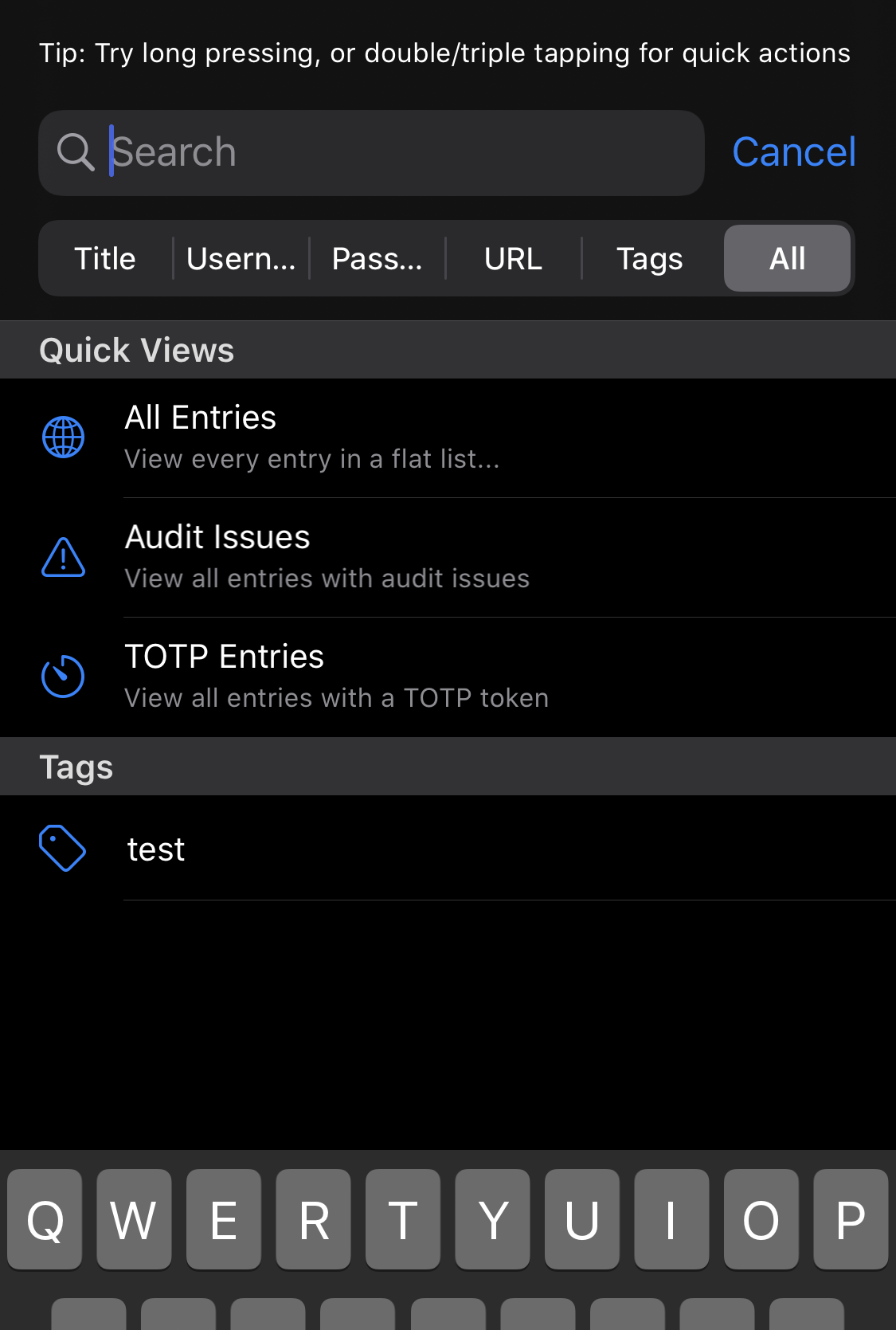Tap the blue tag icon beside test

[x=63, y=848]
